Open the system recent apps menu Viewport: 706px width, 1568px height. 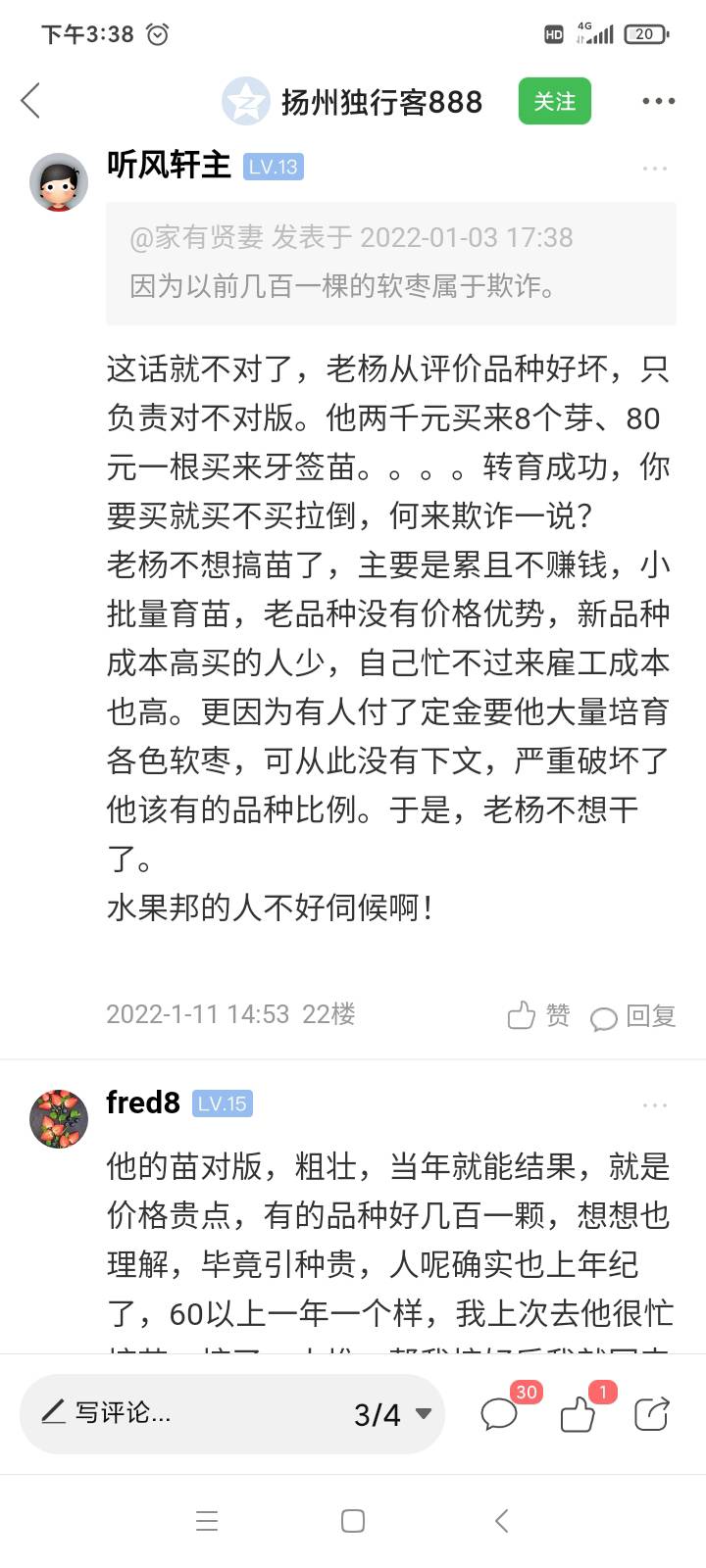(x=207, y=1521)
